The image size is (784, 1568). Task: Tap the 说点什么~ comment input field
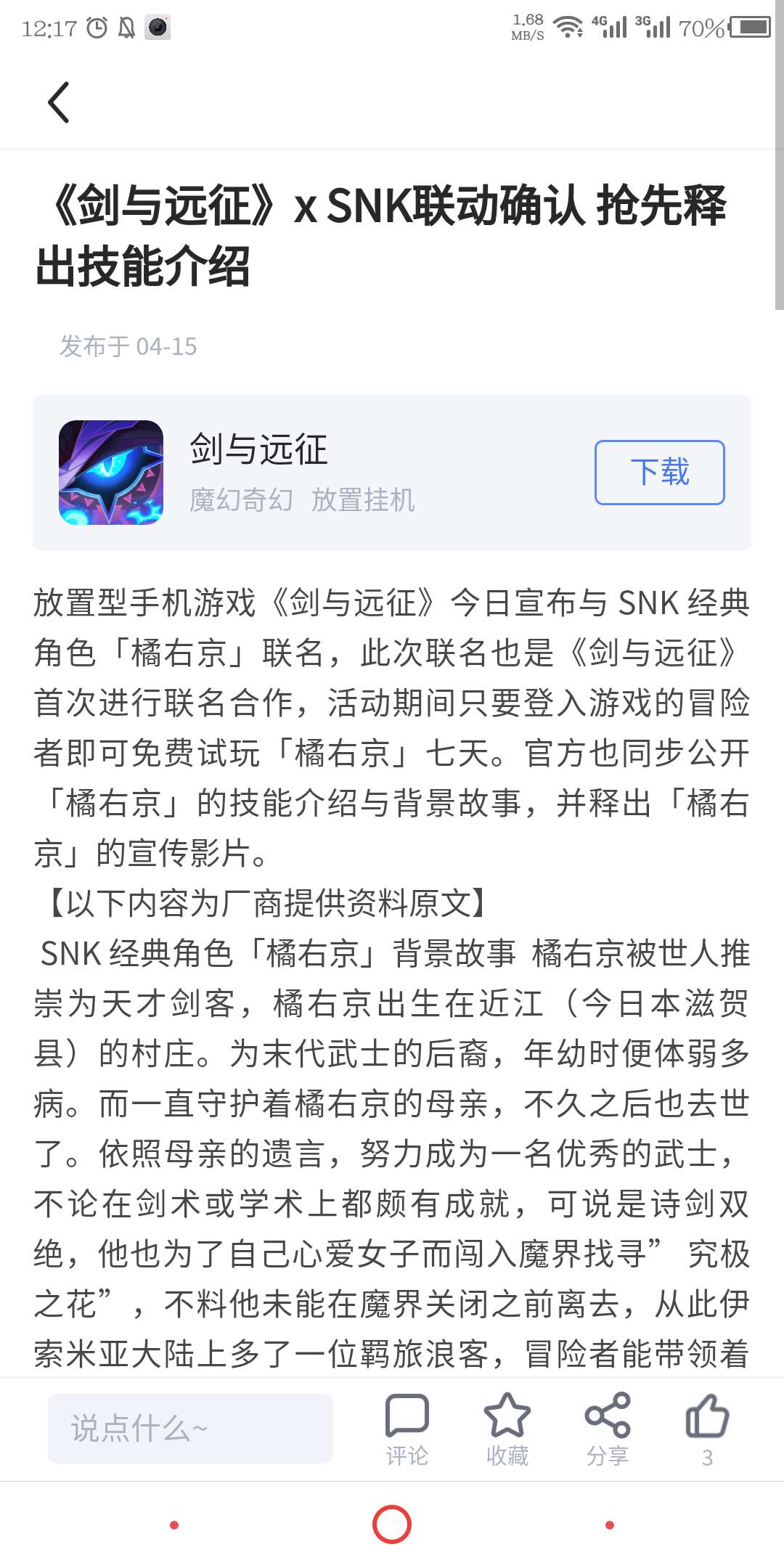pyautogui.click(x=190, y=1428)
